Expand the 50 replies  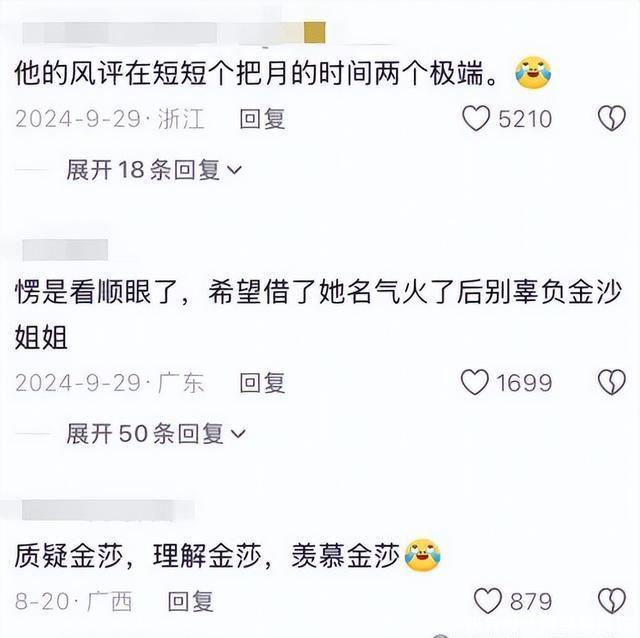point(153,433)
